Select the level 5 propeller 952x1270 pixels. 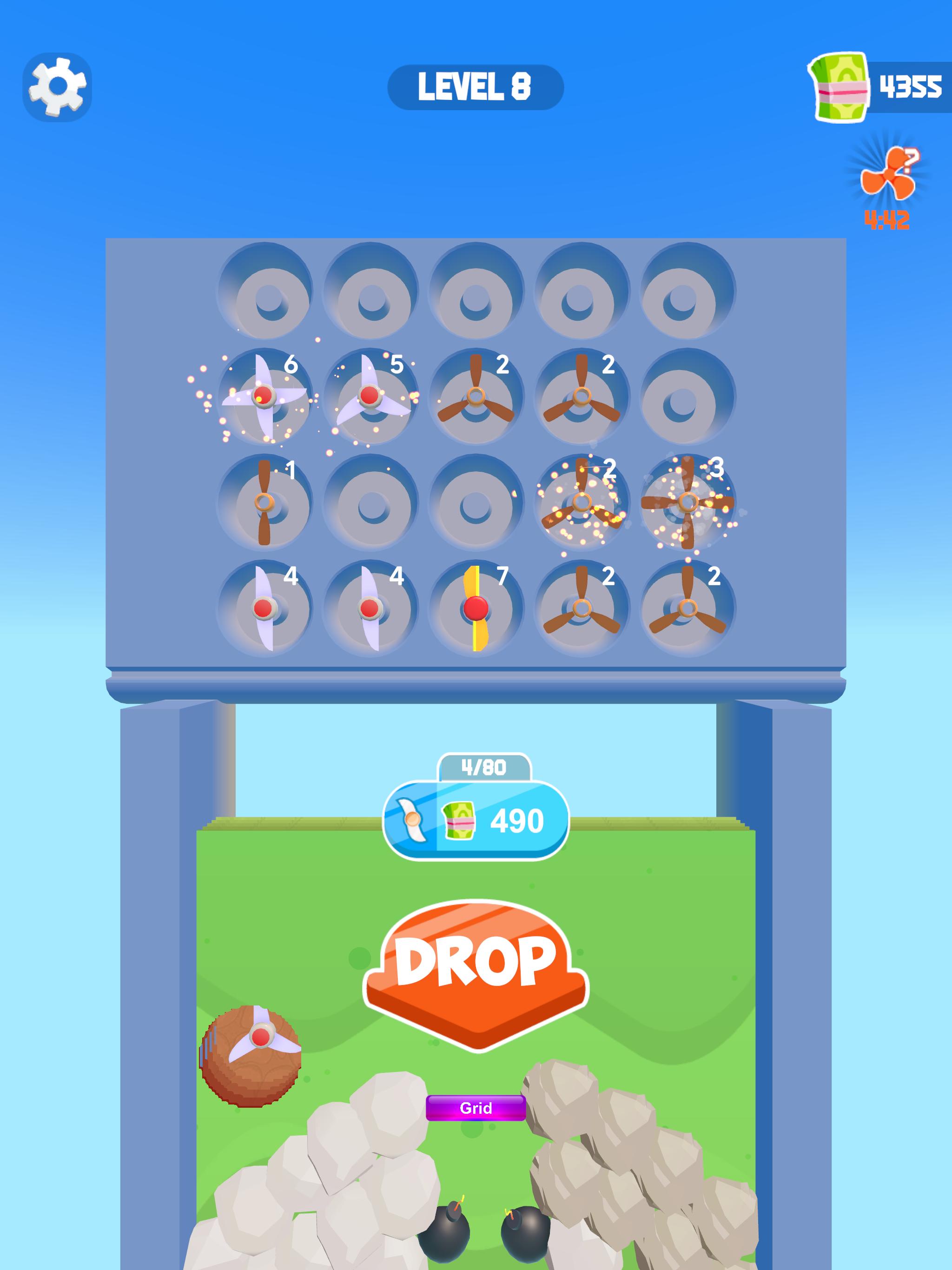coord(369,396)
